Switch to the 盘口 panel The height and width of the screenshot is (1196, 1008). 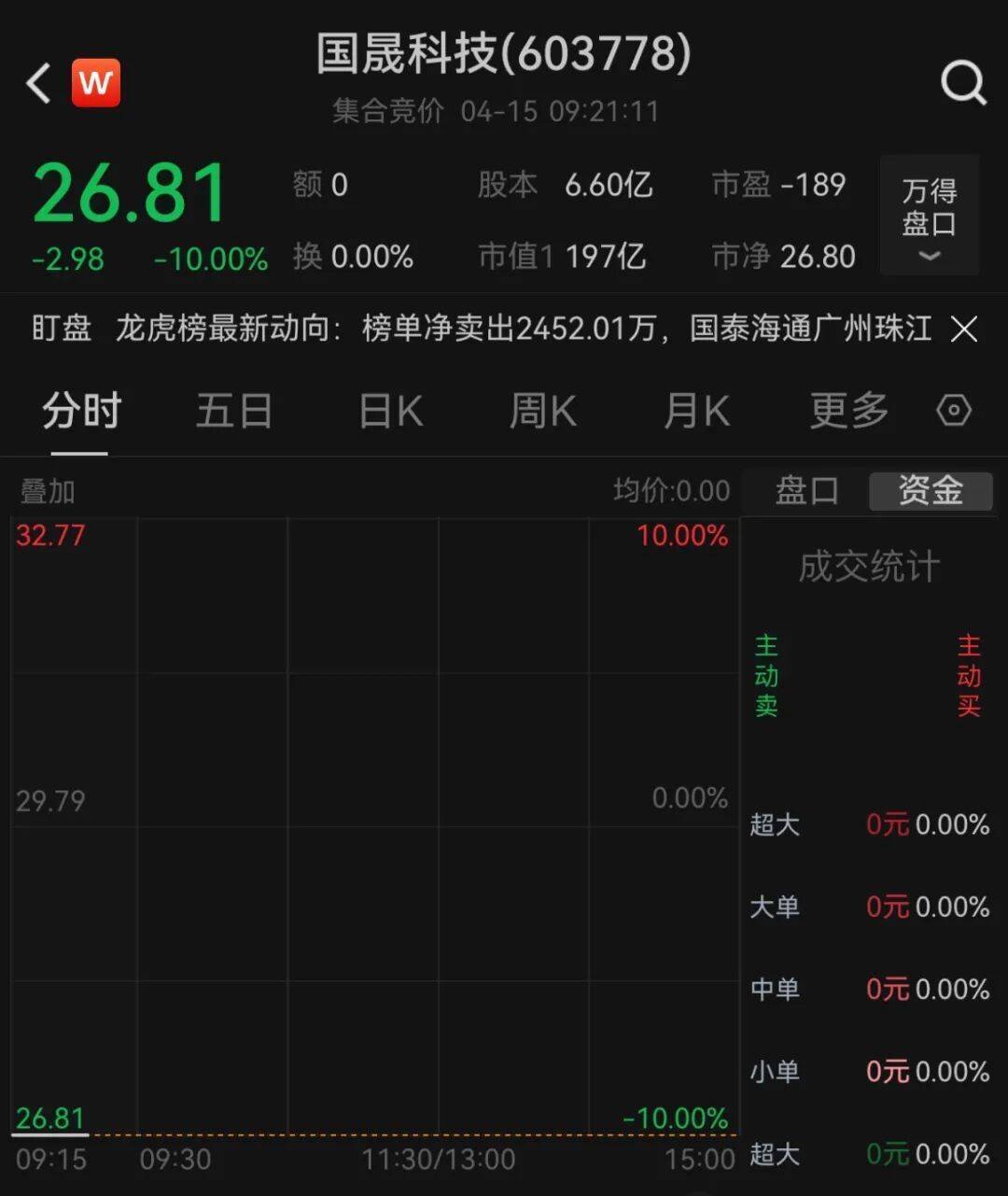(x=806, y=491)
